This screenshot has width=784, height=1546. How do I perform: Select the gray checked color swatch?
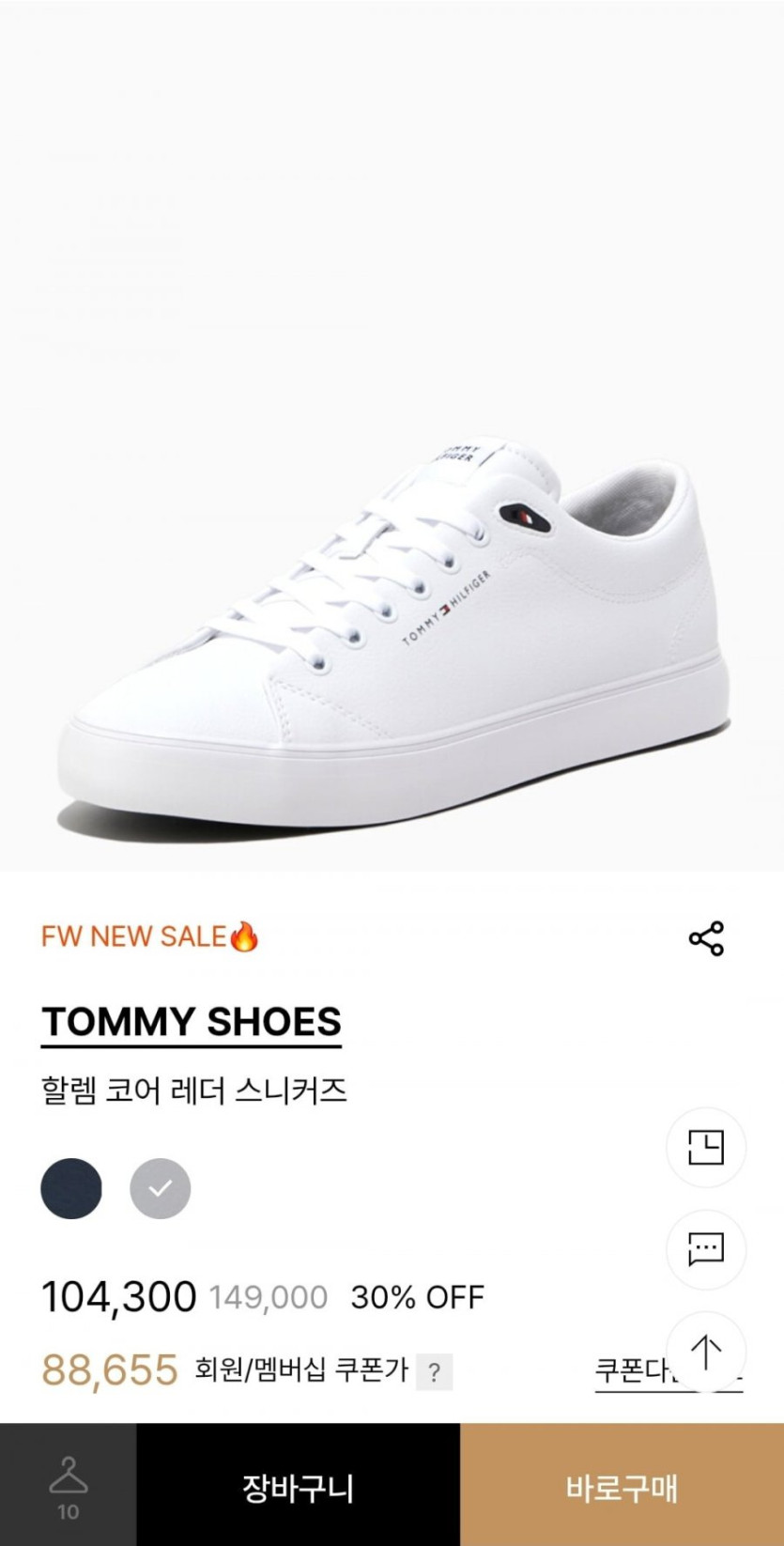[x=161, y=1188]
